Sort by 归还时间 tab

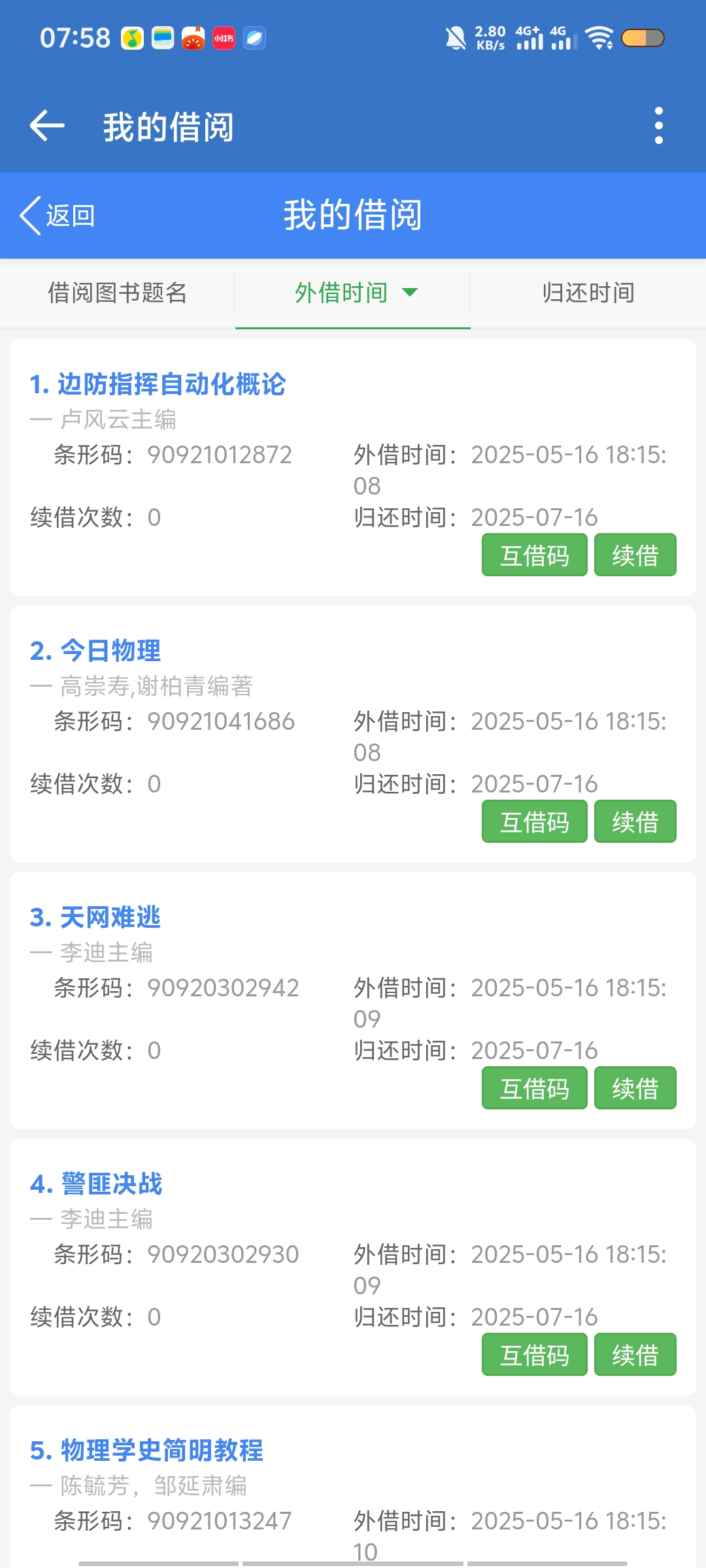pos(588,293)
